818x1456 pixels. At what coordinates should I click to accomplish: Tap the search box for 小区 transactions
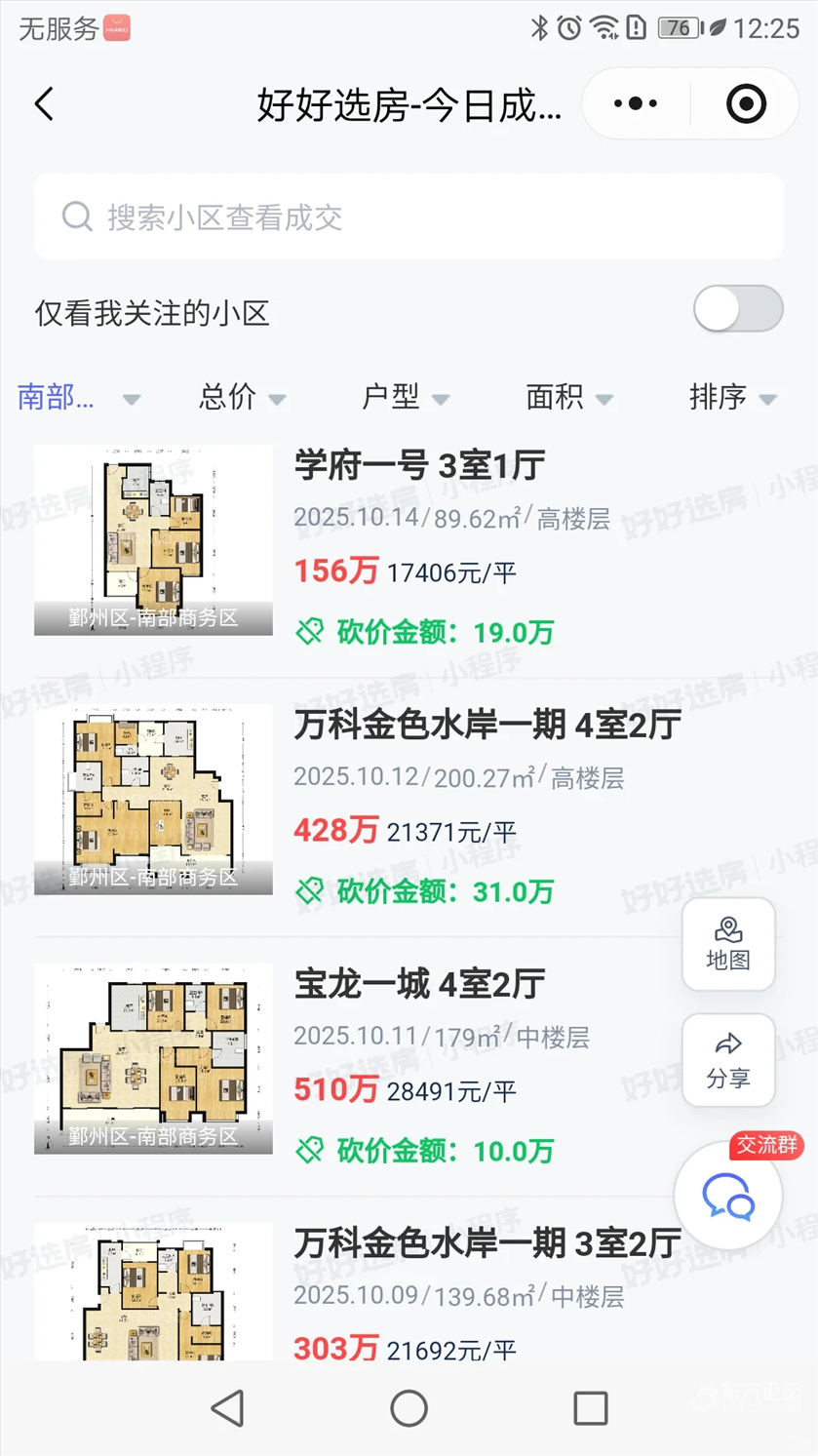[409, 216]
